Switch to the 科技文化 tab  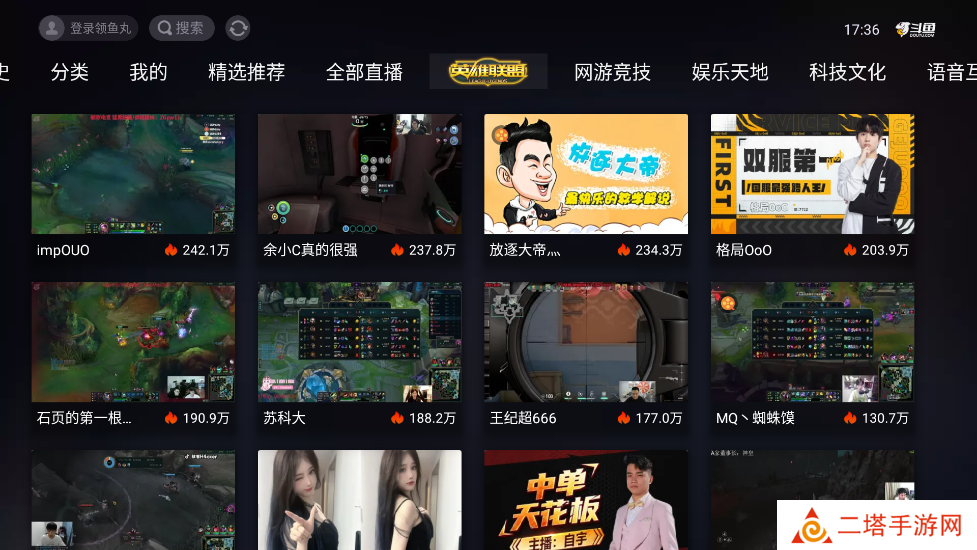coord(847,72)
